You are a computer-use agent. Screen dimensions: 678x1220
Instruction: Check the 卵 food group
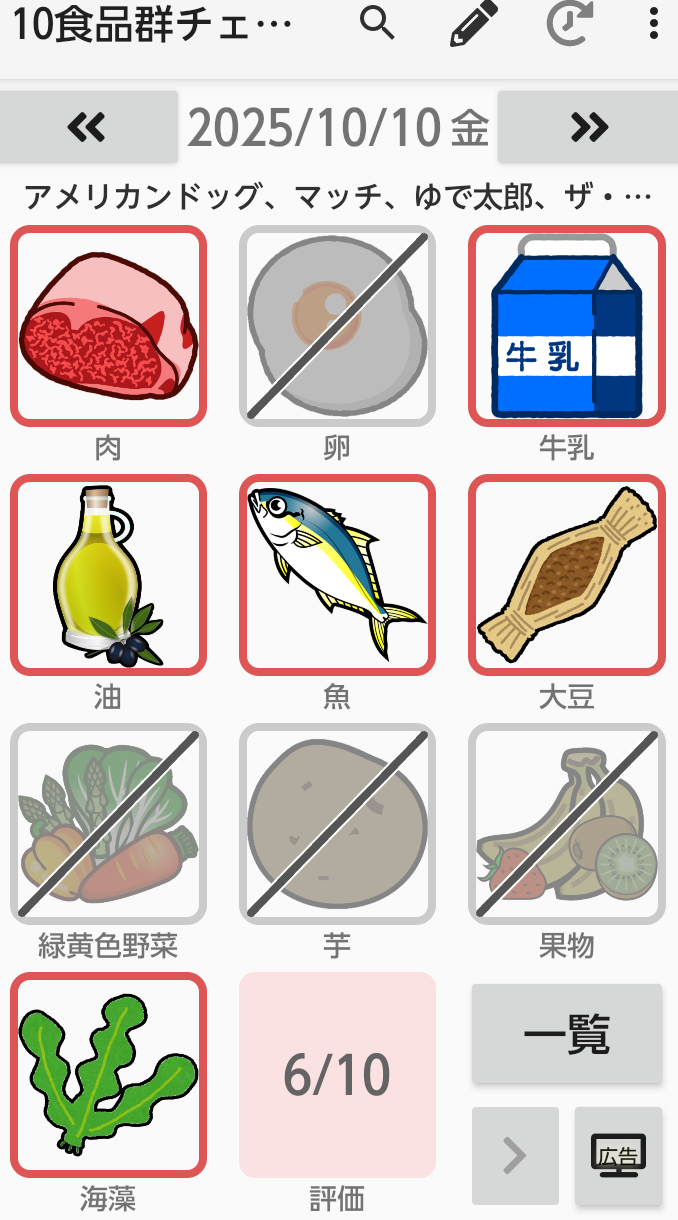pyautogui.click(x=337, y=325)
